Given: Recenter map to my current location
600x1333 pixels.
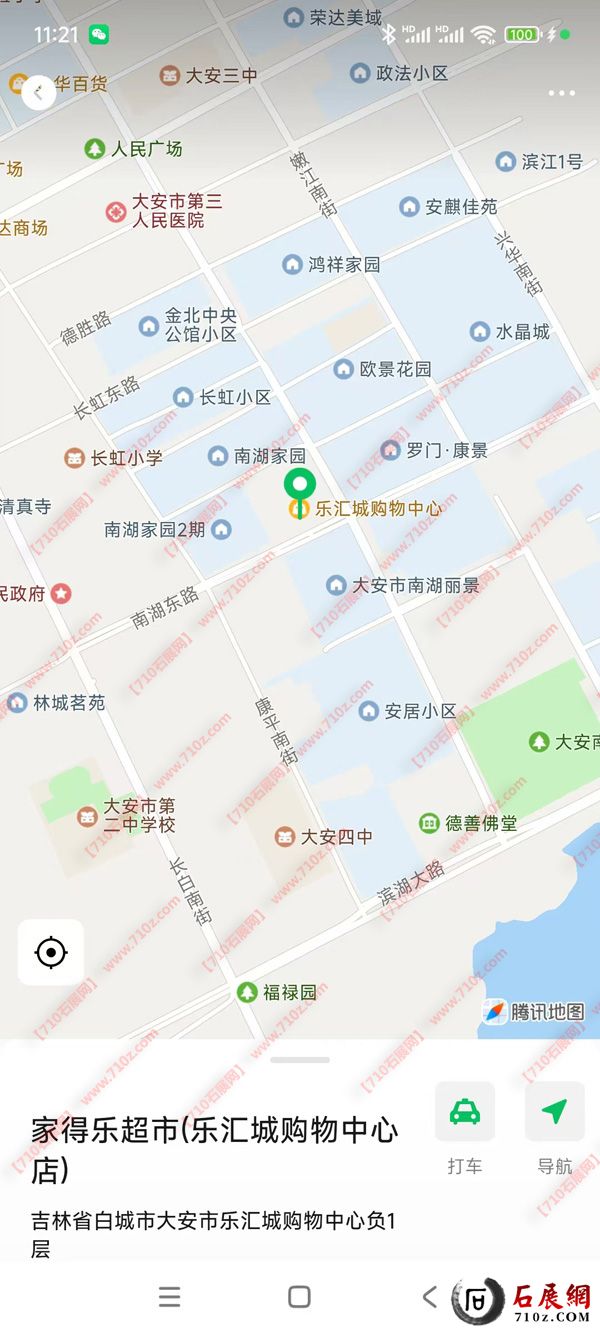Looking at the screenshot, I should pyautogui.click(x=51, y=952).
